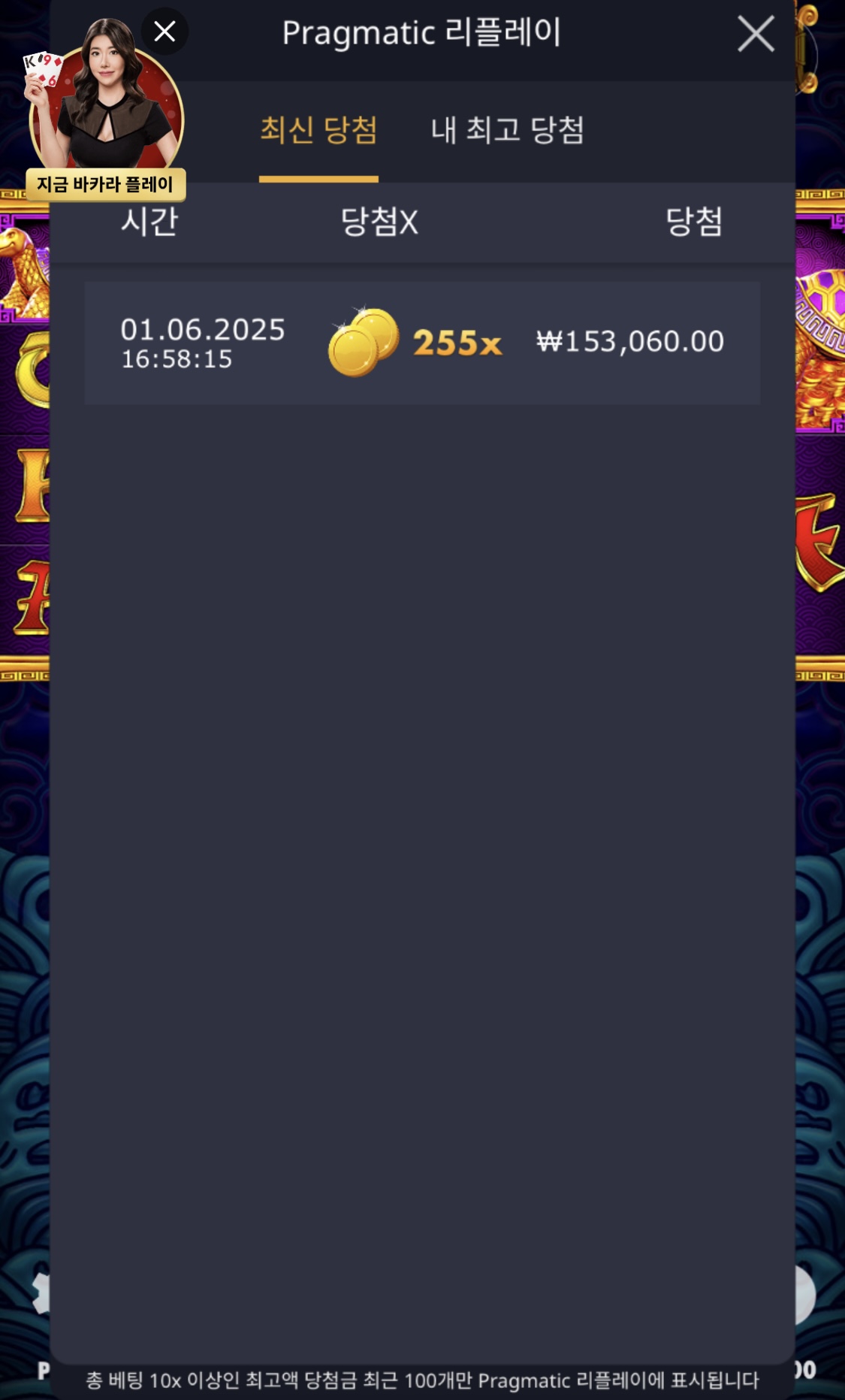Switch to the 최신 당첨 tab

tap(318, 131)
